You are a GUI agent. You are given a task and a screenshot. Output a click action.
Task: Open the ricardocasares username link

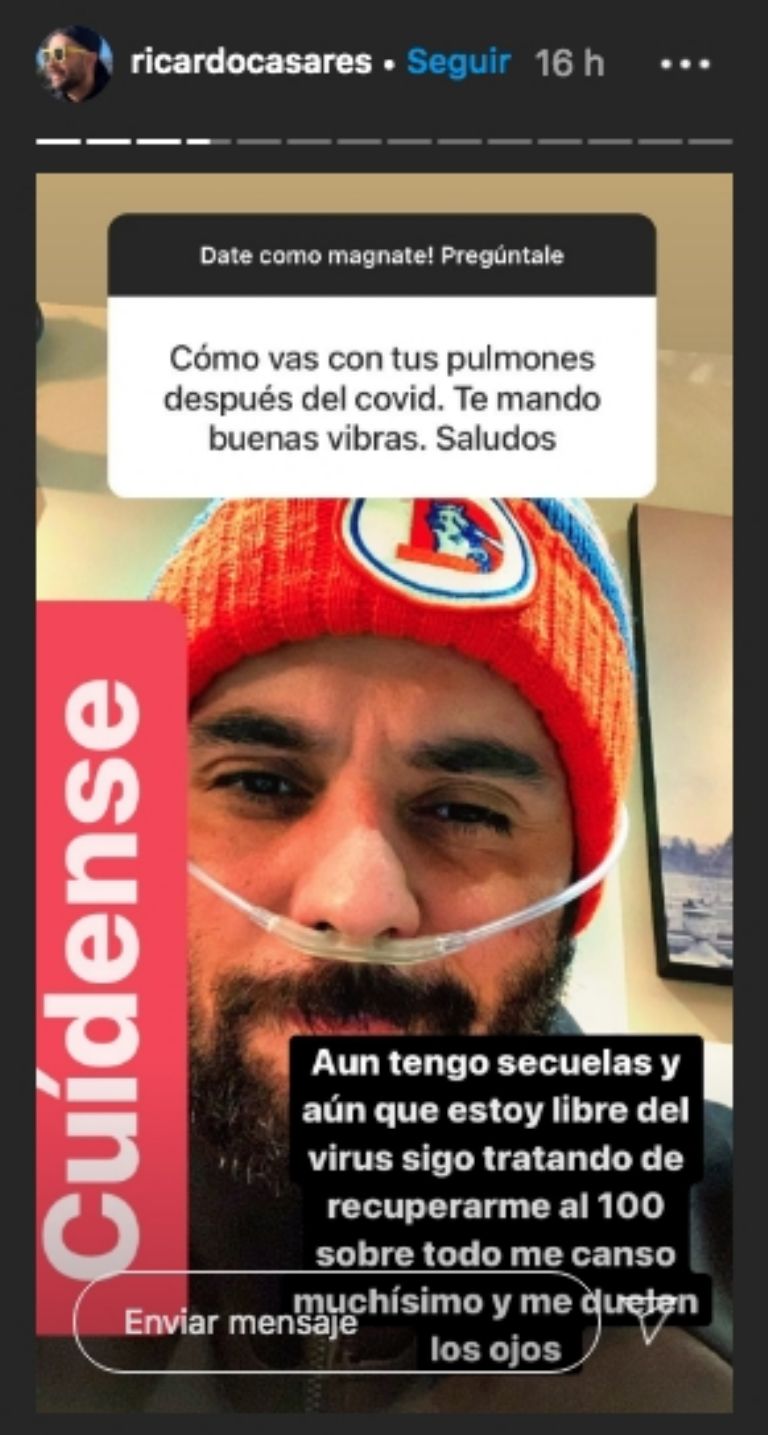pos(251,63)
